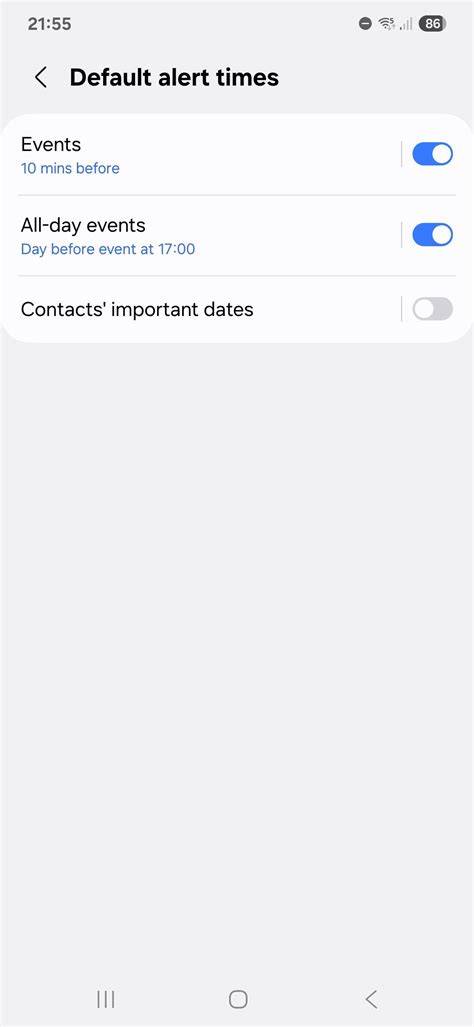Go back from Default alert times

coord(41,77)
